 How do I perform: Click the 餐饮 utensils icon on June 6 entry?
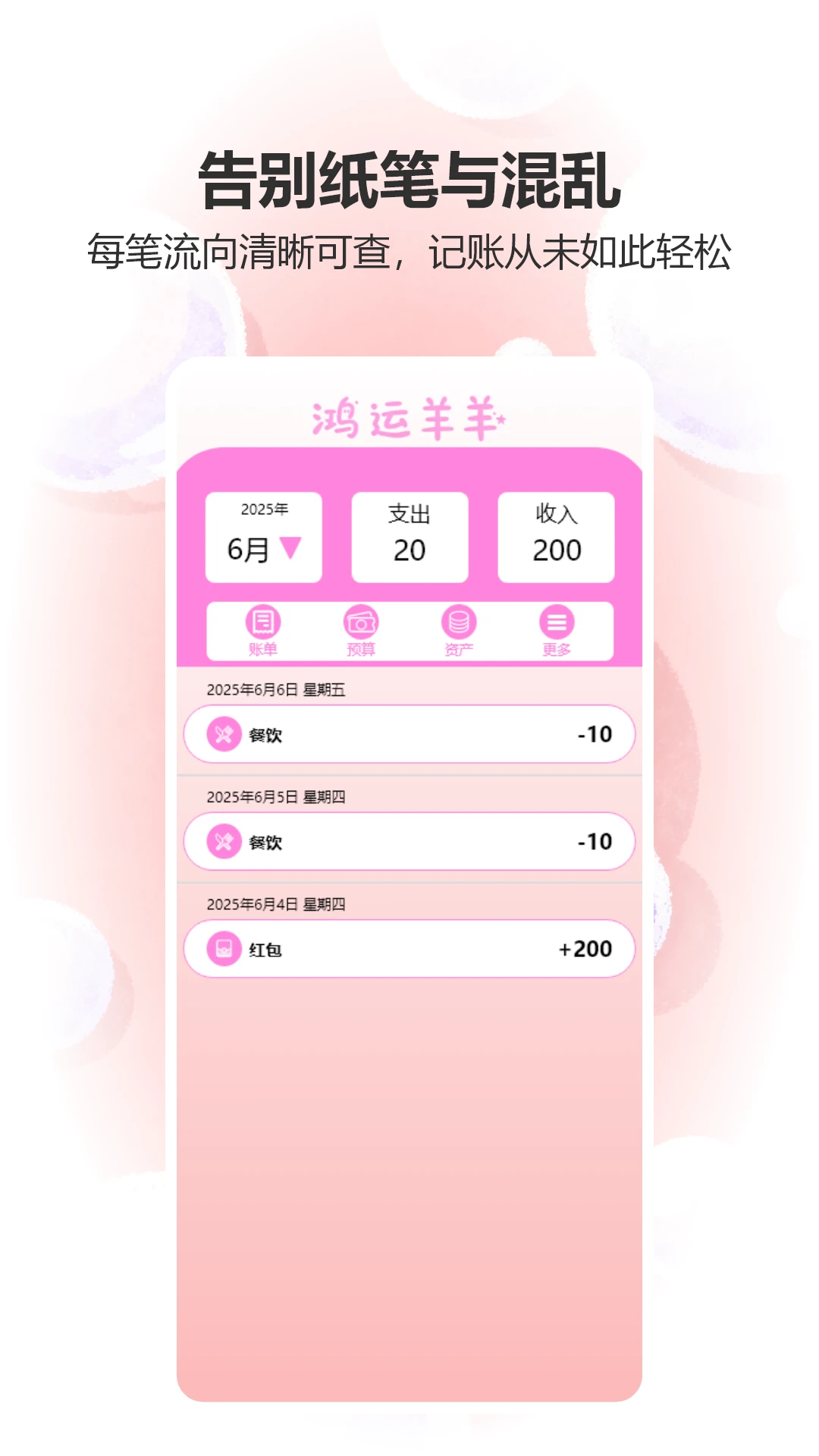click(222, 733)
